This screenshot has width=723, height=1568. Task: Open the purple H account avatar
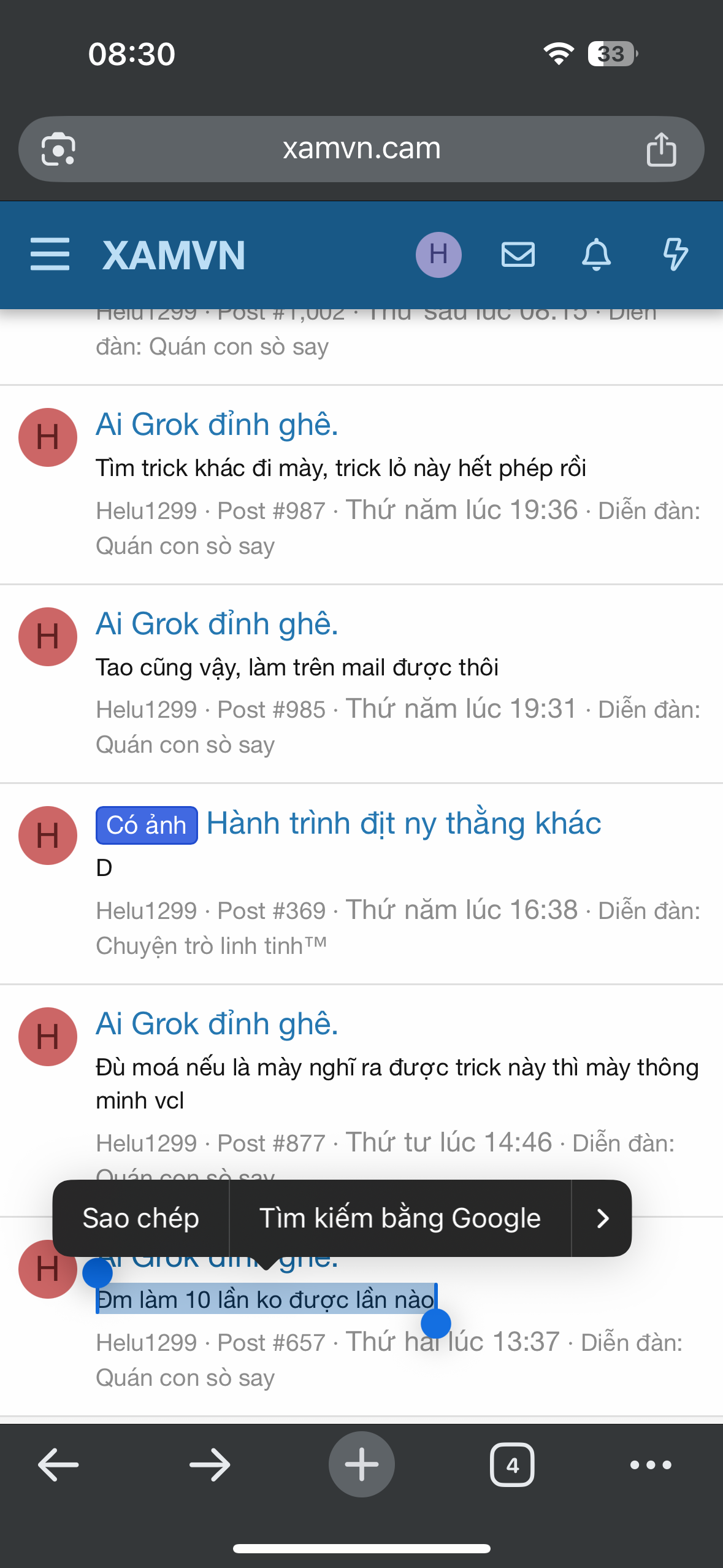click(438, 255)
